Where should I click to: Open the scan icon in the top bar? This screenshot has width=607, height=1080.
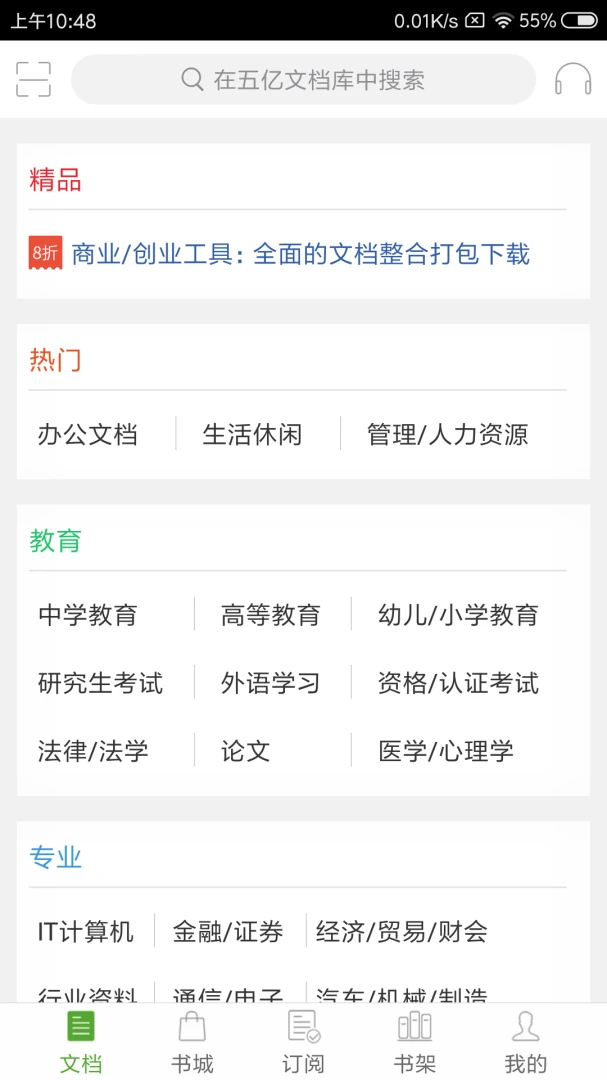coord(33,79)
